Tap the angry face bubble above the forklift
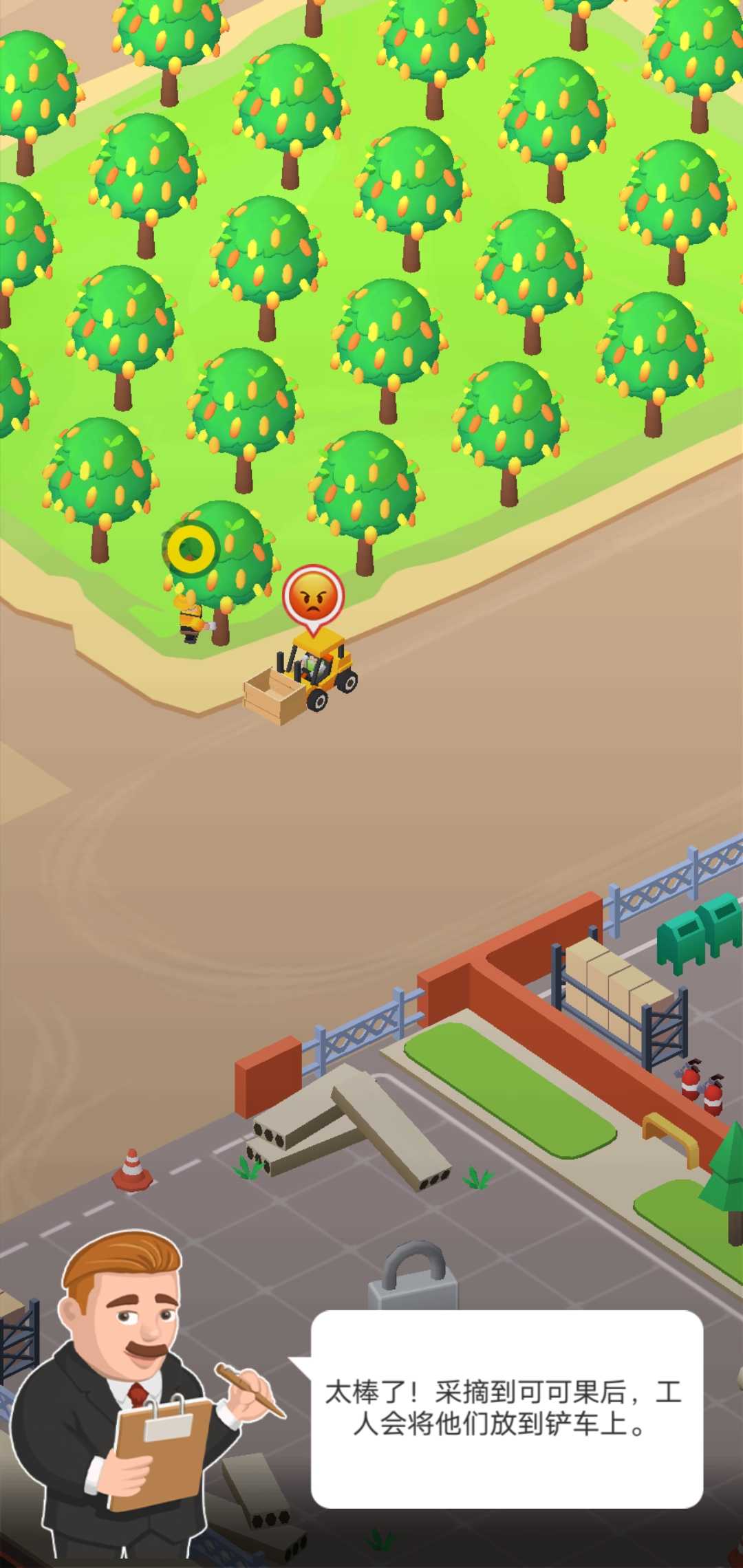 tap(313, 596)
